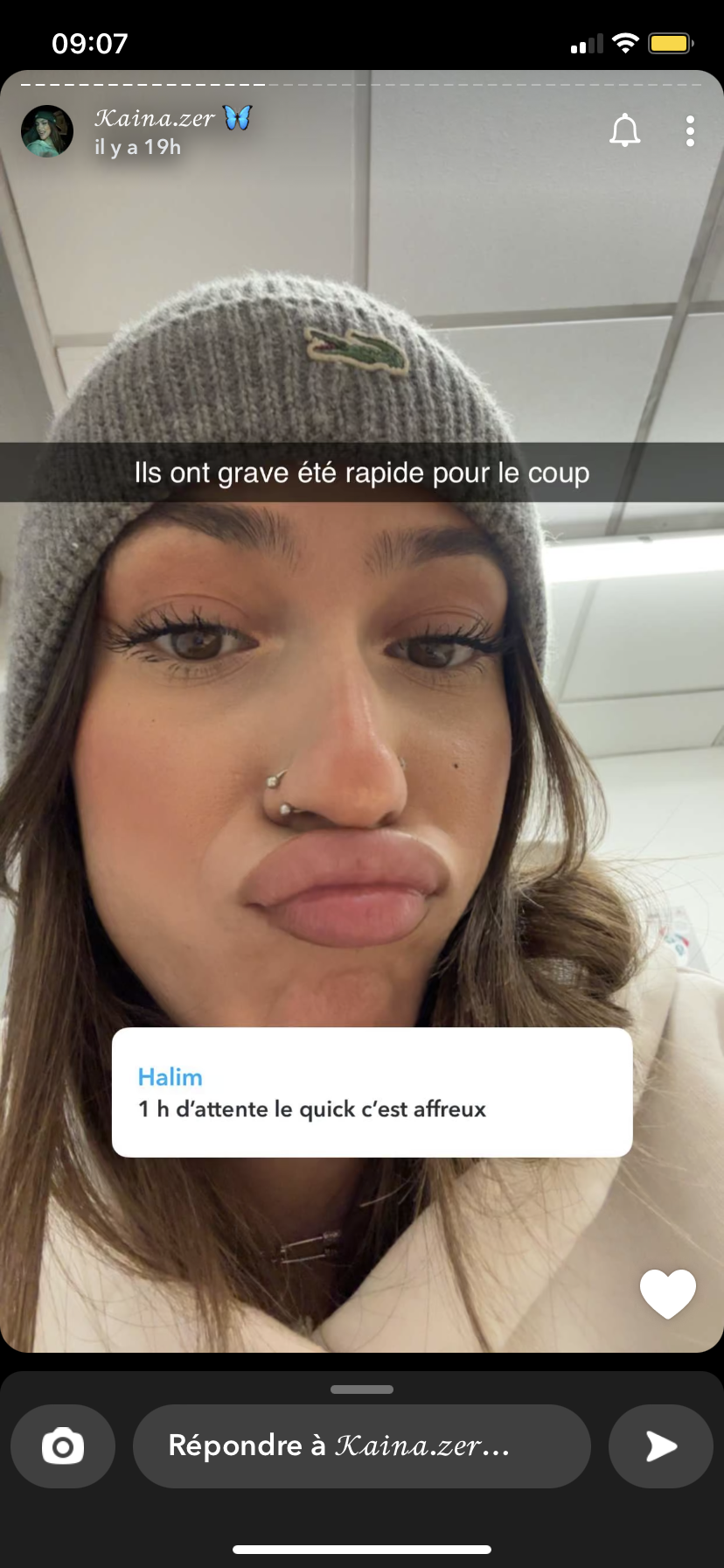Tap the Répondre à Kaina.zer reply field
The image size is (724, 1568).
point(361,1446)
